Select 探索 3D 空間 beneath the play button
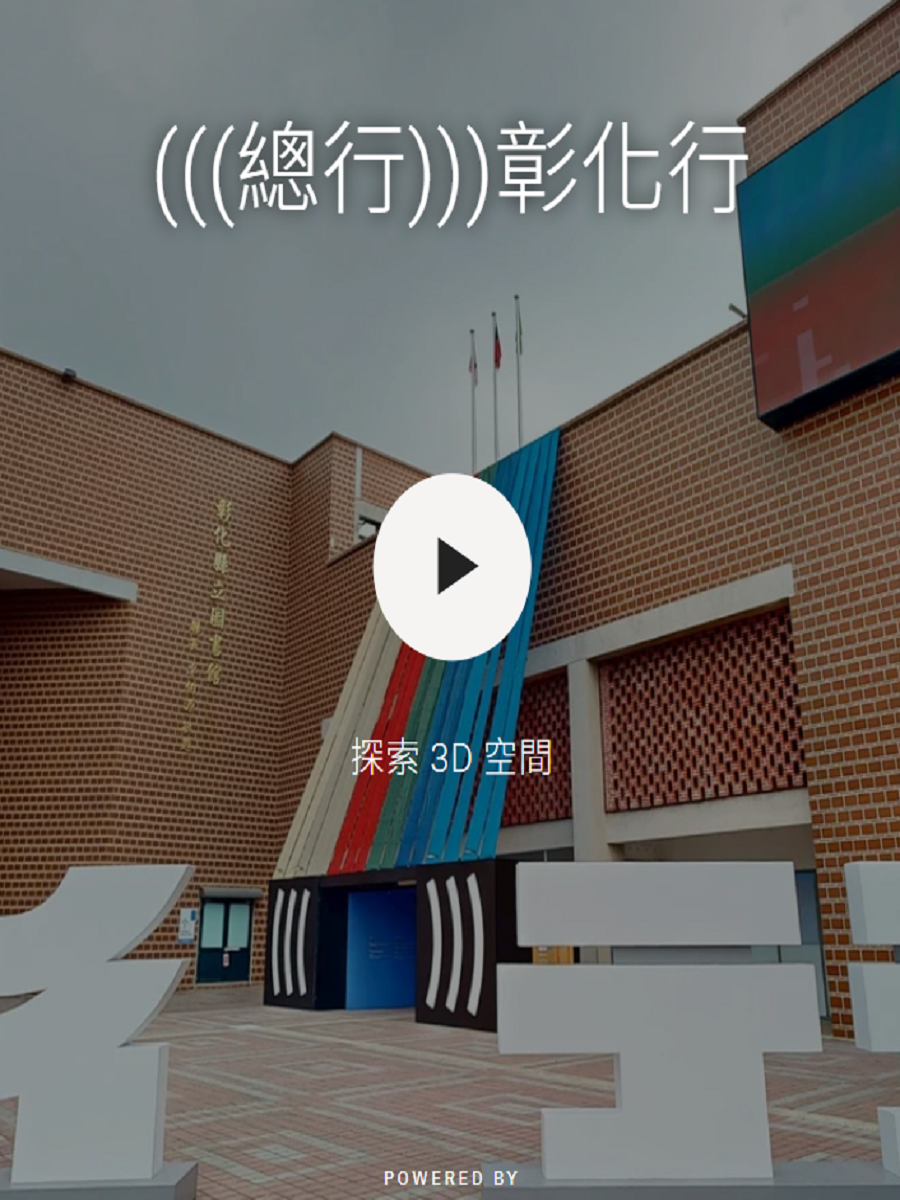900x1200 pixels. tap(450, 757)
